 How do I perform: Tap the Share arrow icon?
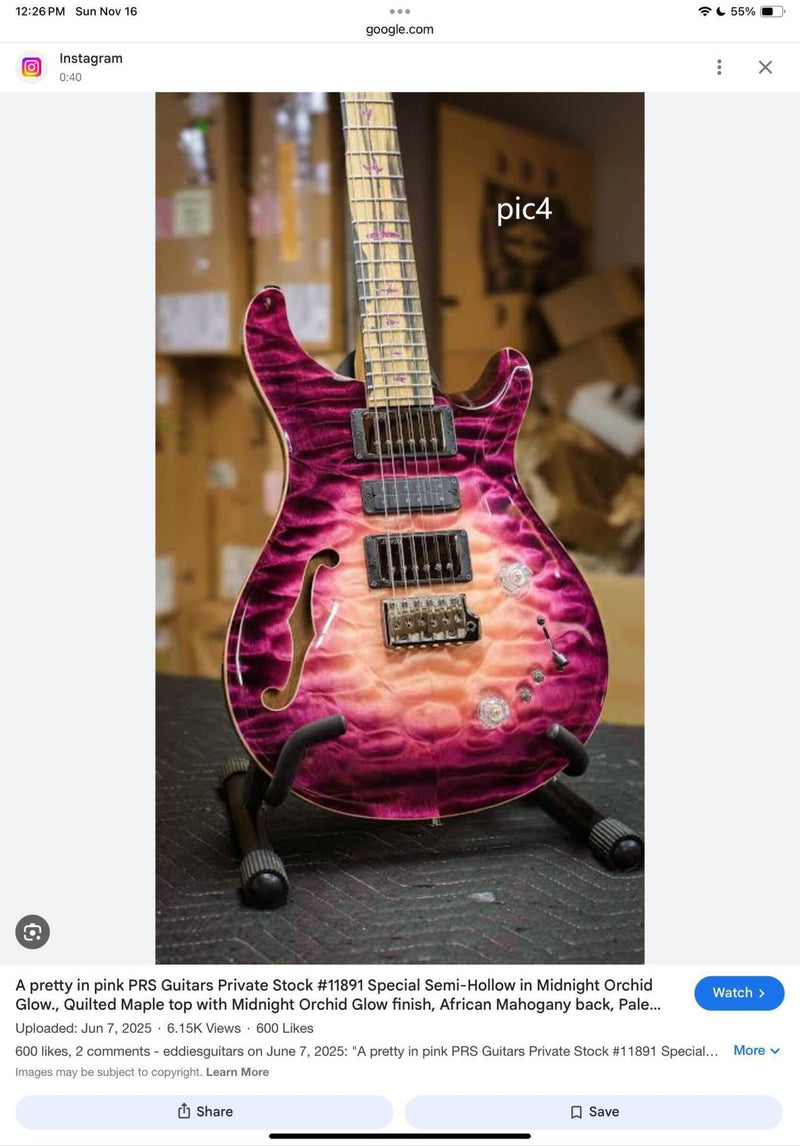[185, 1112]
